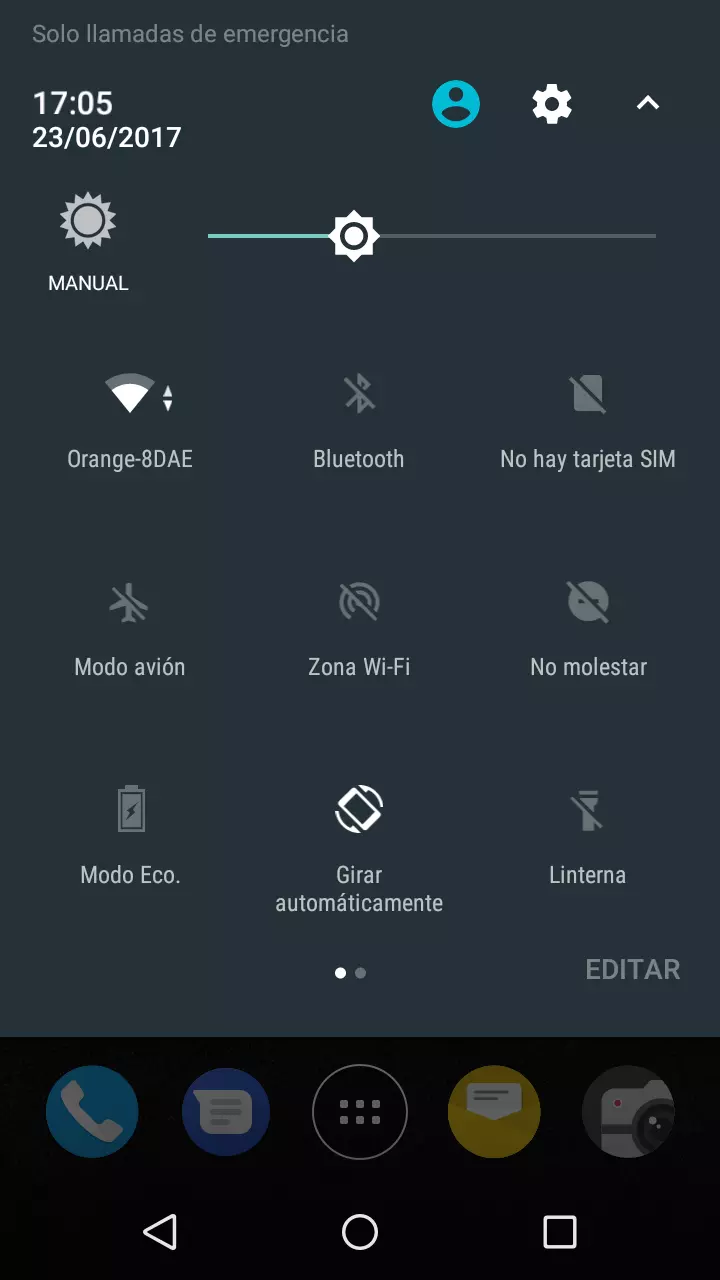
Task: Tap the No hay tarjeta SIM icon
Action: coord(588,394)
